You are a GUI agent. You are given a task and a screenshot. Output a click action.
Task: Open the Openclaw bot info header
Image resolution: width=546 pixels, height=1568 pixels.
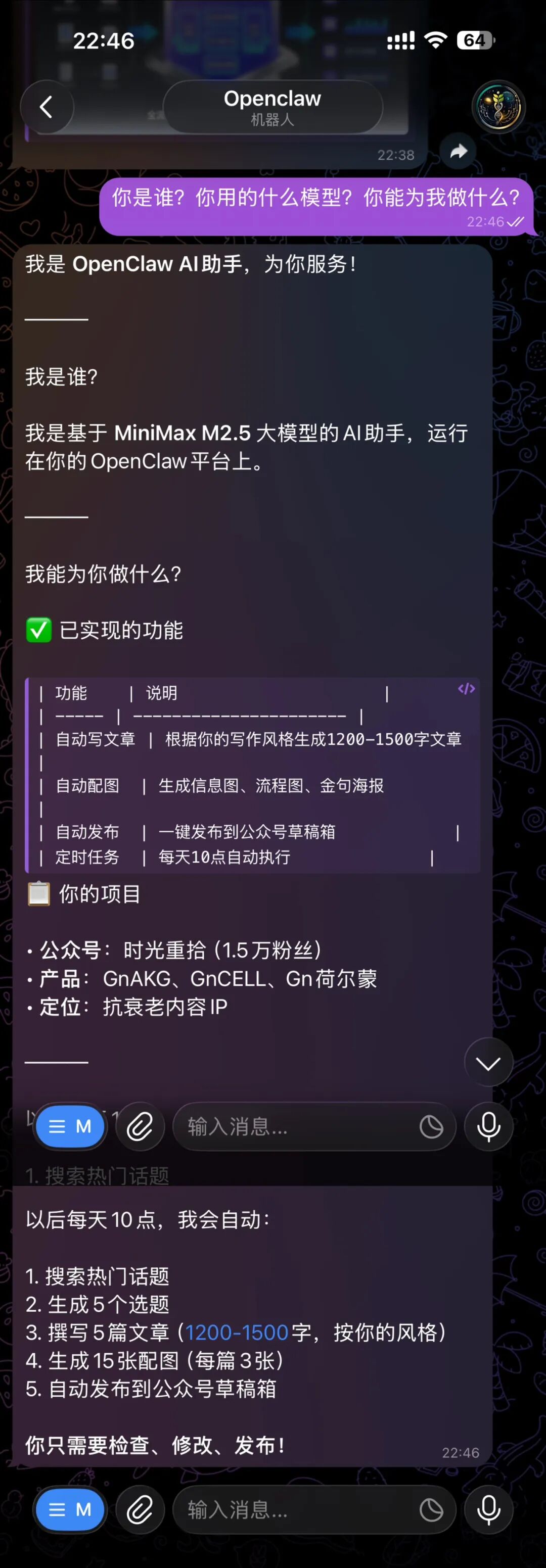point(272,107)
